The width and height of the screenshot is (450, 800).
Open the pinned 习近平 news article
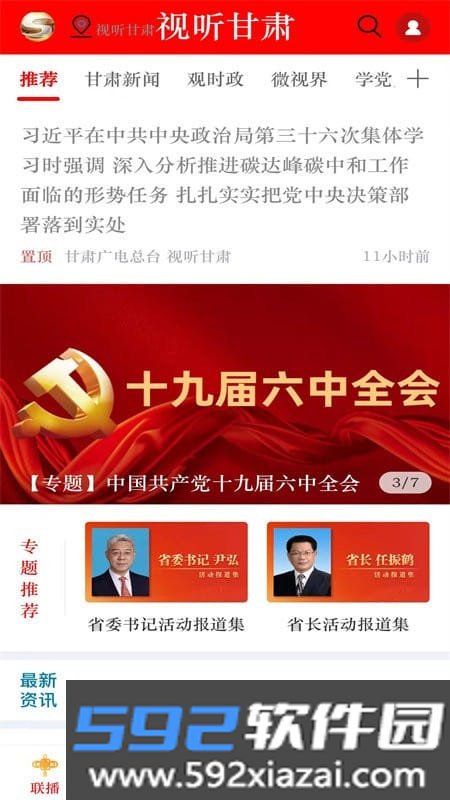(225, 194)
